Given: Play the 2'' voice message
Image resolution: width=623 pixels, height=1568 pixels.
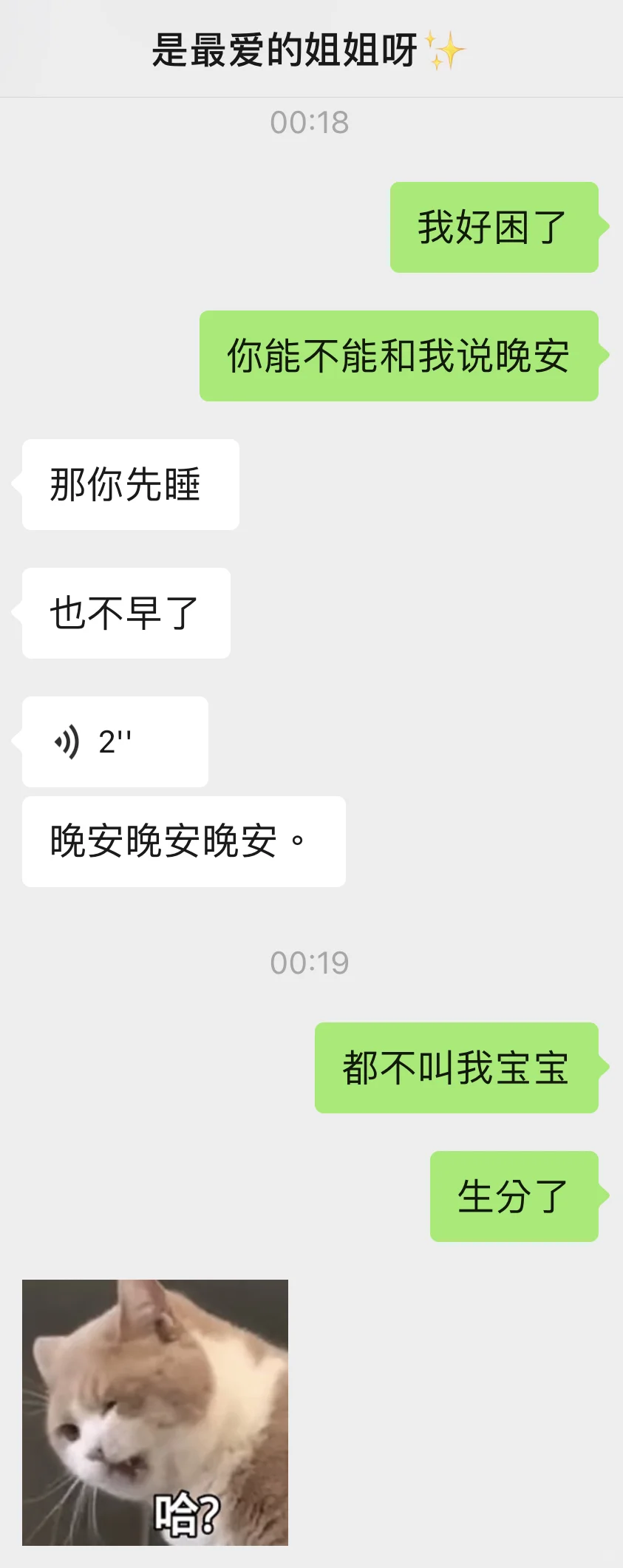Looking at the screenshot, I should [115, 741].
